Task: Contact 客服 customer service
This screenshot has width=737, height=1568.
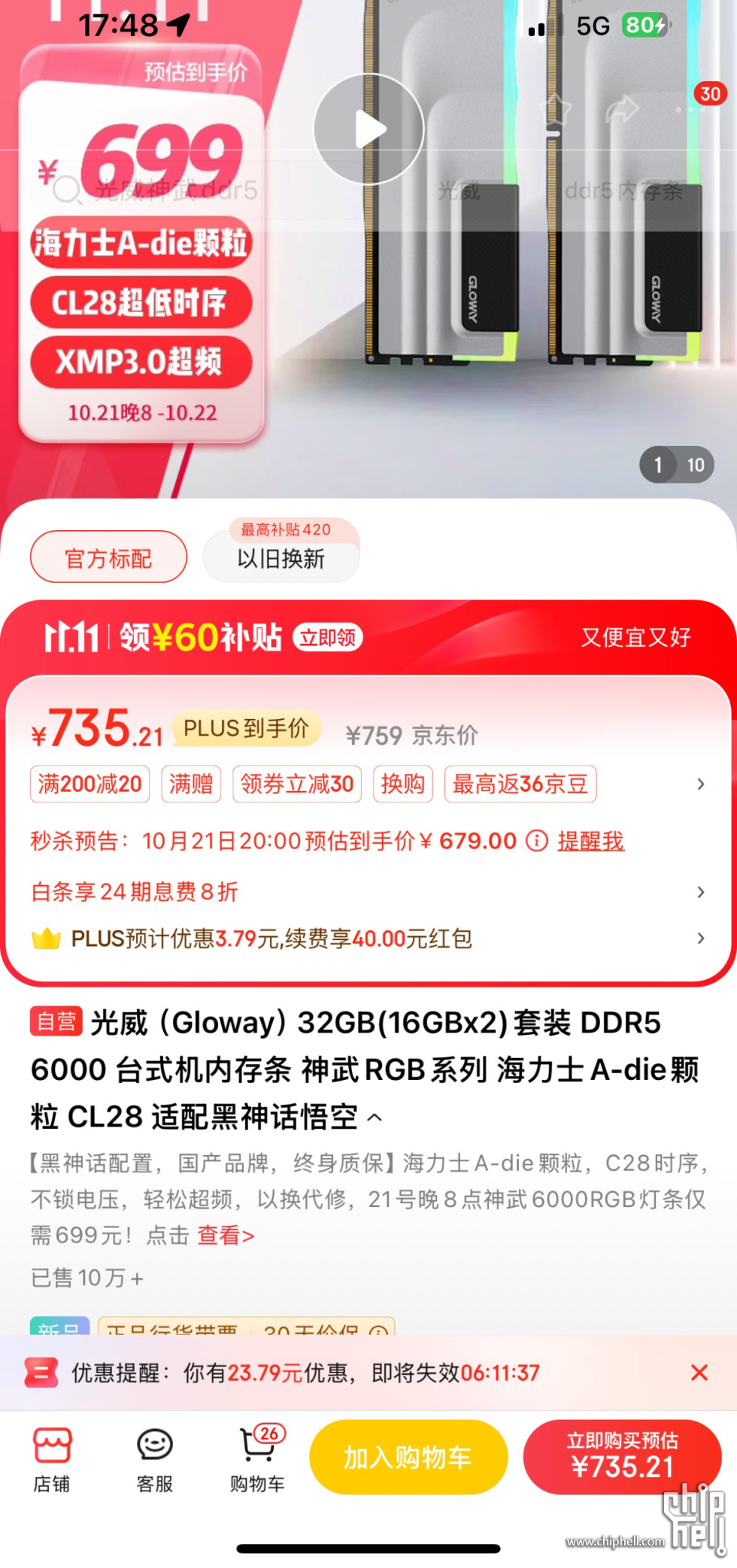Action: coord(155,1460)
